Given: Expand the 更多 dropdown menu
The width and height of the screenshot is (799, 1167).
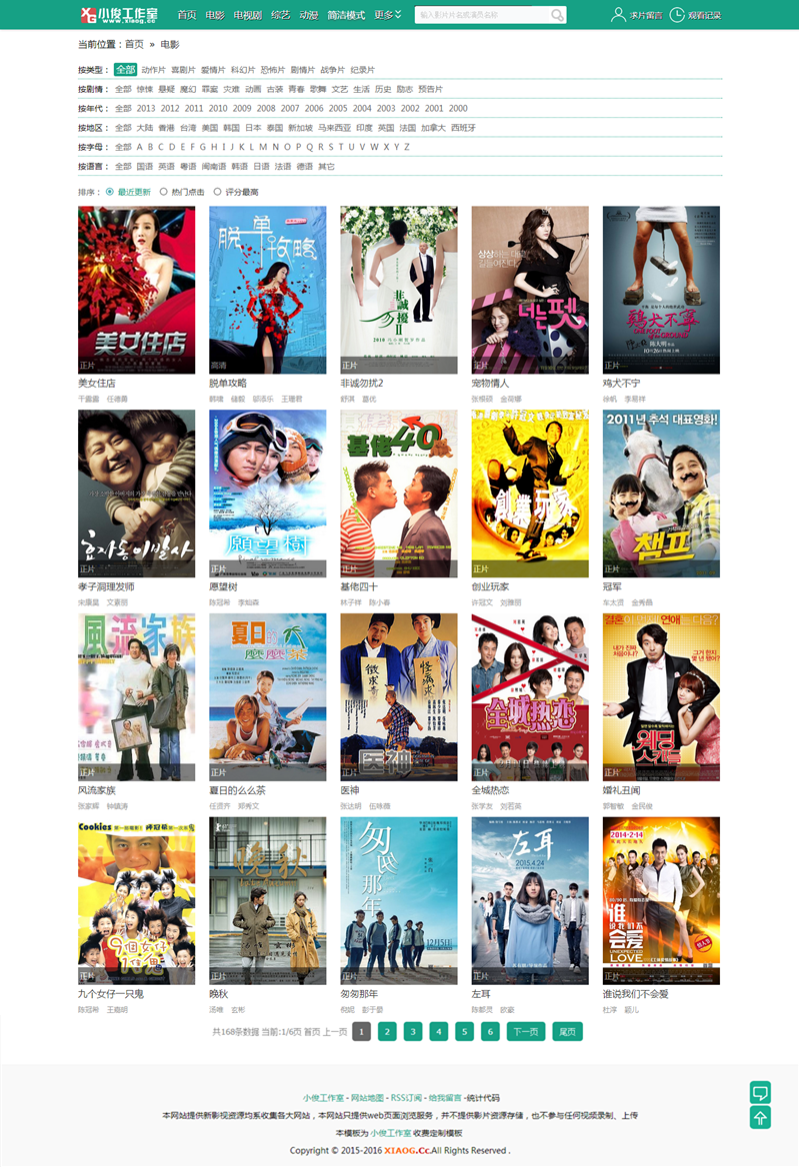Looking at the screenshot, I should [388, 15].
